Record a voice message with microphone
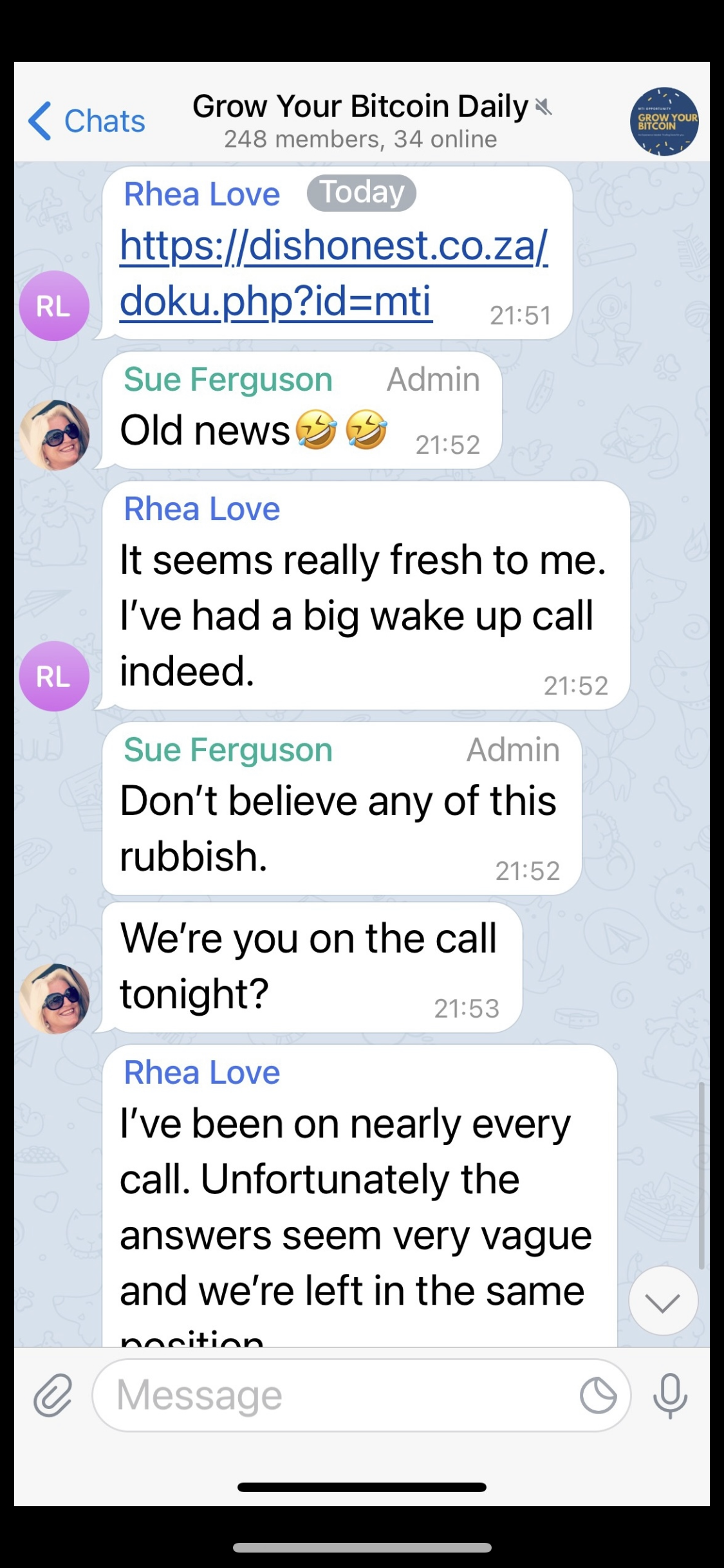Image resolution: width=724 pixels, height=1568 pixels. 670,1395
